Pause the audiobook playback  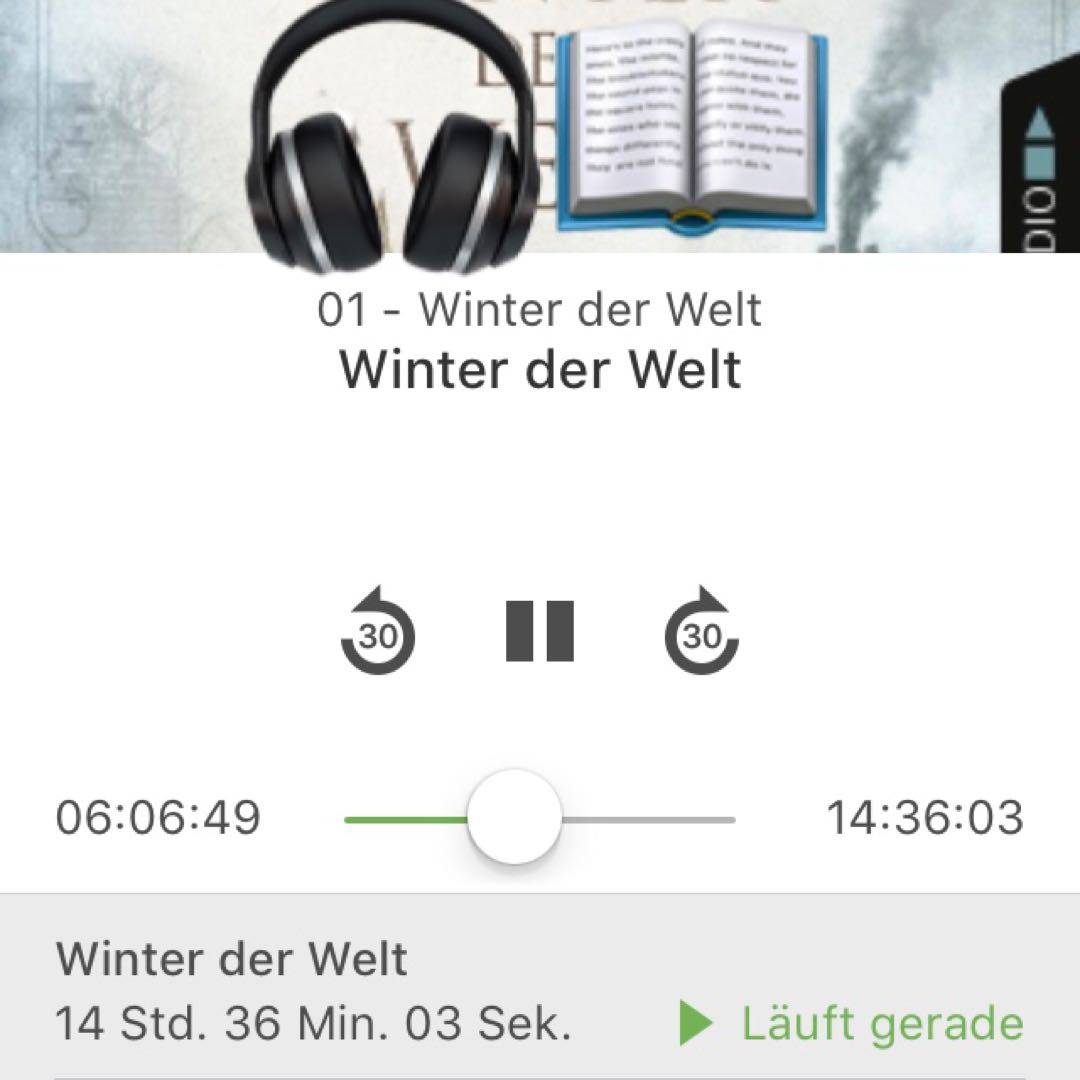(540, 631)
